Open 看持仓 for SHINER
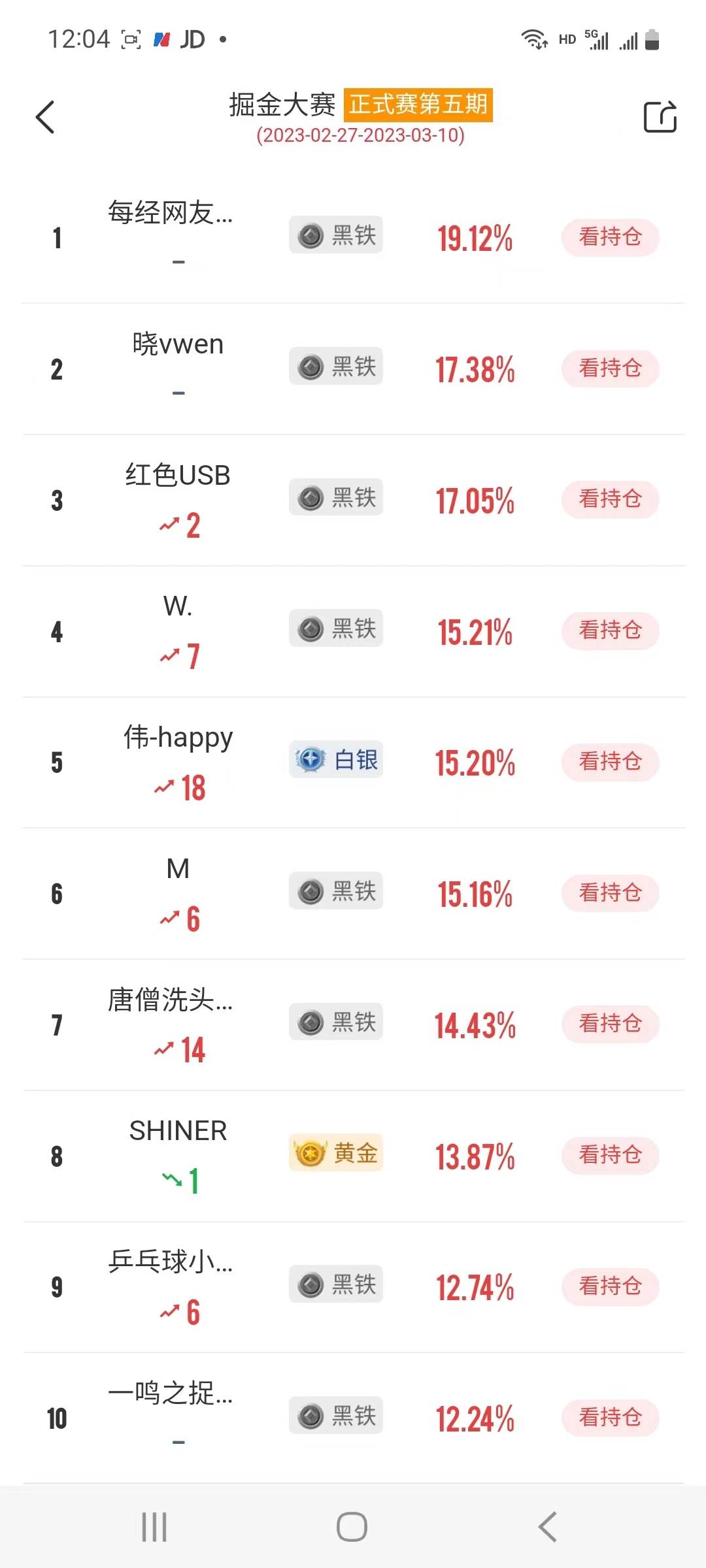 tap(609, 1154)
